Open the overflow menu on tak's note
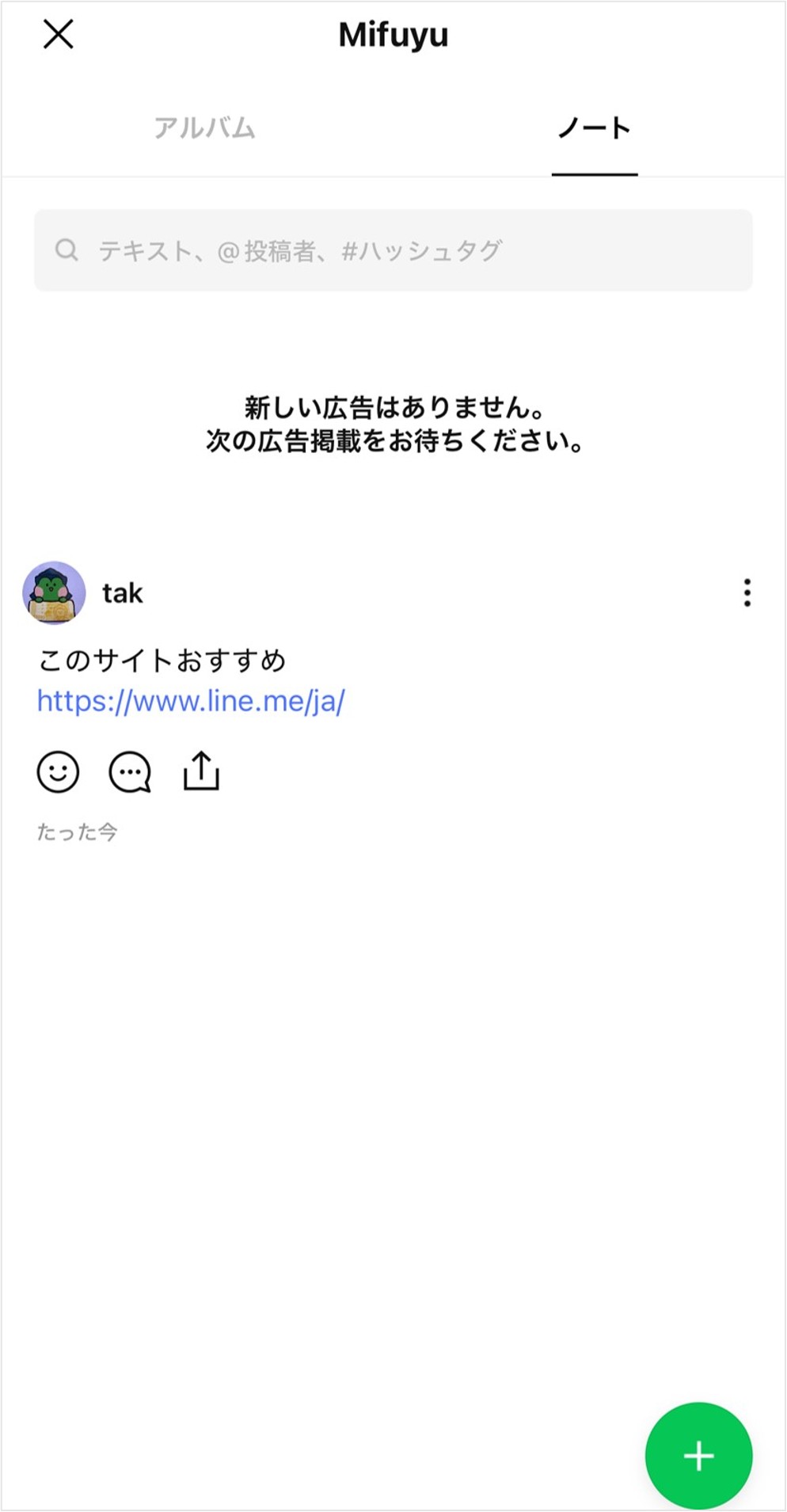Image resolution: width=787 pixels, height=1512 pixels. [x=747, y=593]
